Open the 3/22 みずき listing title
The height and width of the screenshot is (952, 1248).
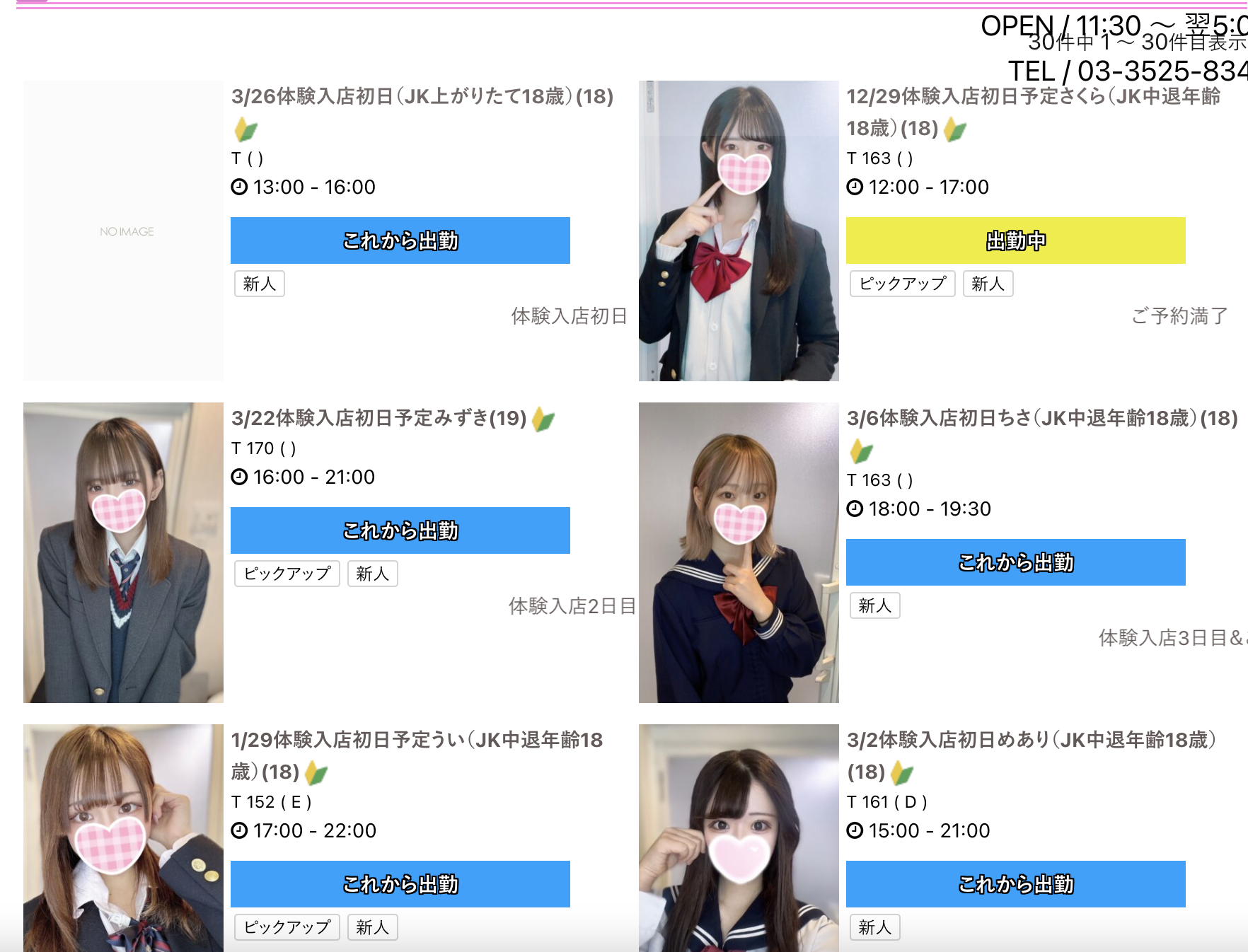pyautogui.click(x=379, y=419)
